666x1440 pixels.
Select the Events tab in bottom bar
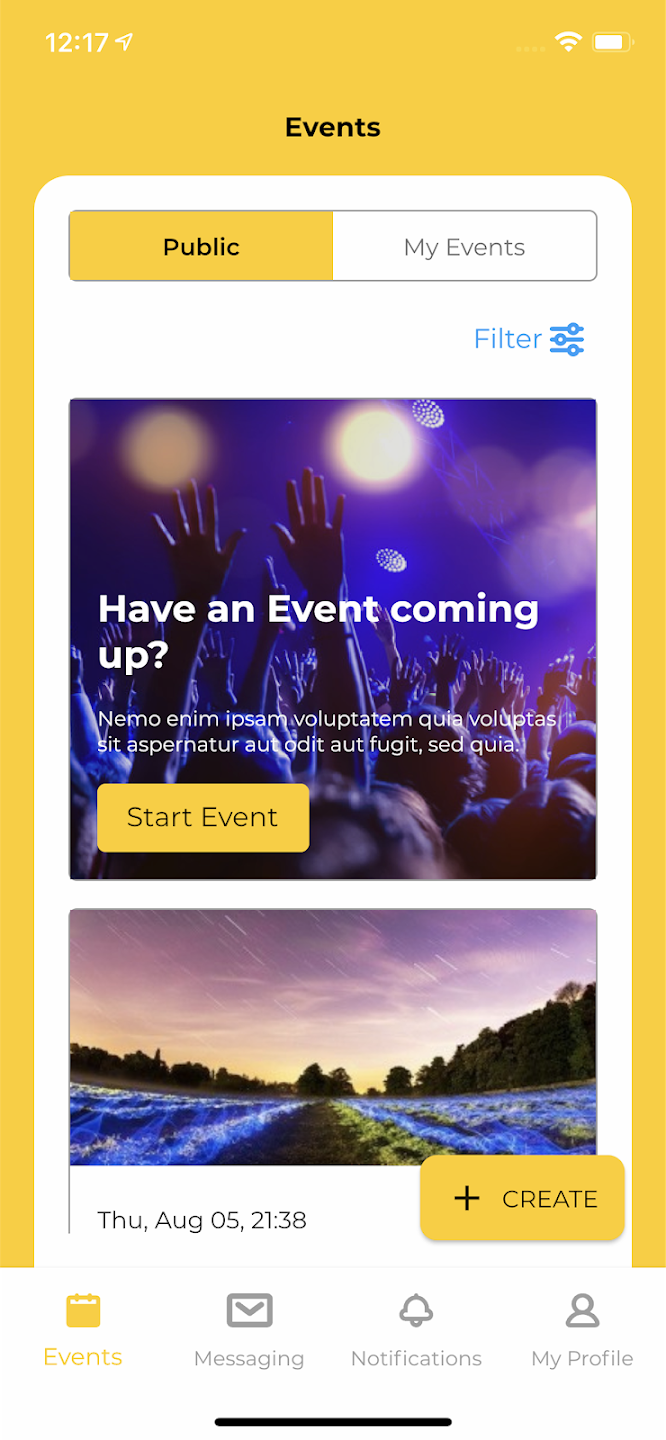point(83,1330)
